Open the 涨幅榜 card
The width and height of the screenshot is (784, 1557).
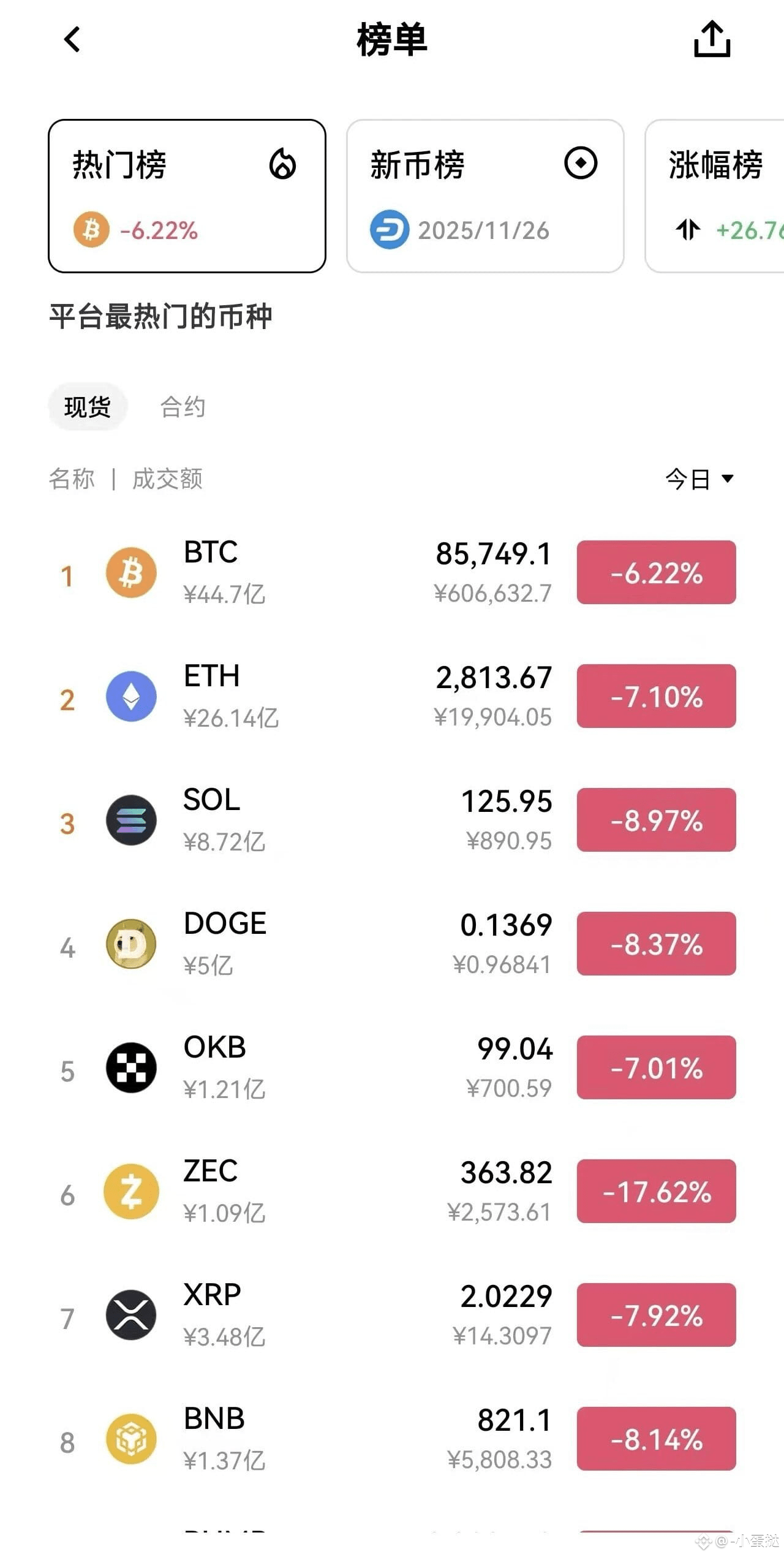[x=715, y=196]
